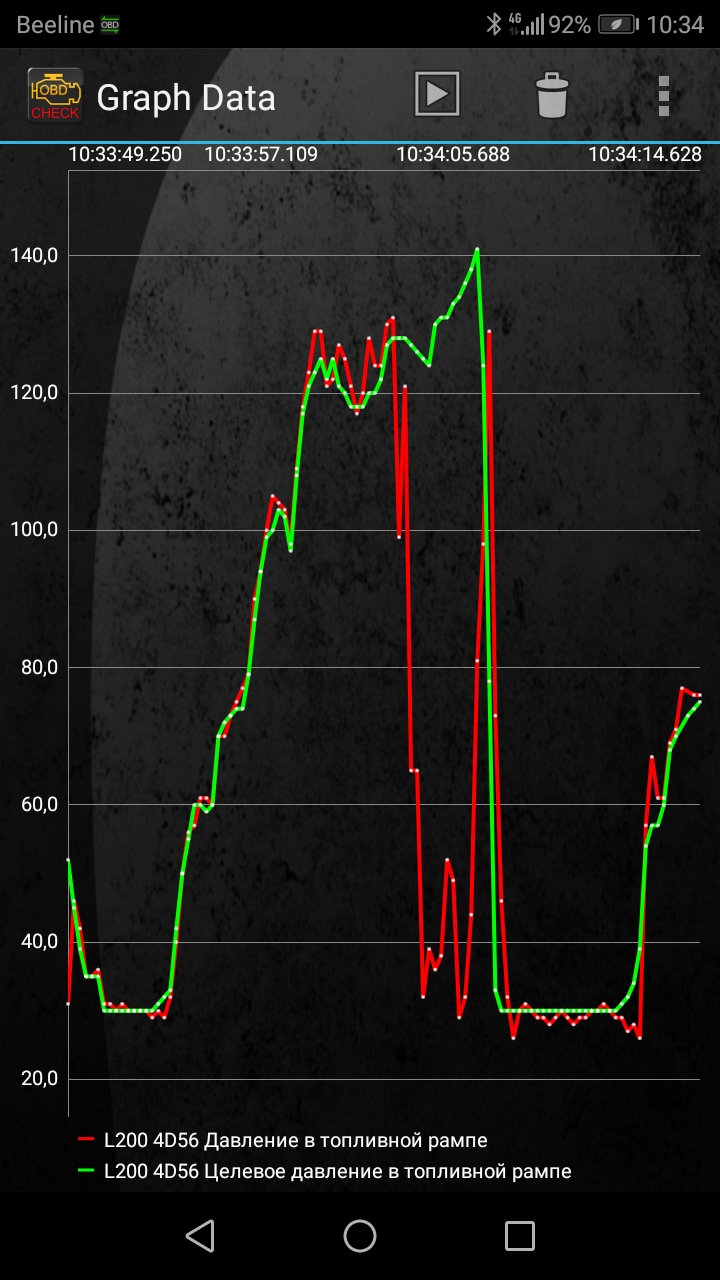Open recent apps with the square button
This screenshot has height=1280, width=720.
coord(519,1236)
